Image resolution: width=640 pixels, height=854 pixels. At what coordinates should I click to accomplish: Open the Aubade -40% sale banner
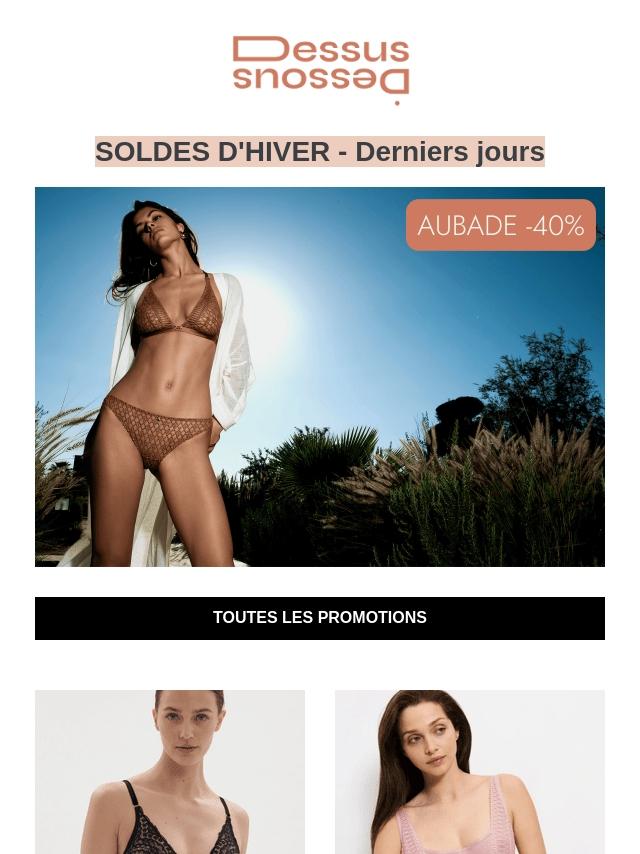[x=320, y=376]
